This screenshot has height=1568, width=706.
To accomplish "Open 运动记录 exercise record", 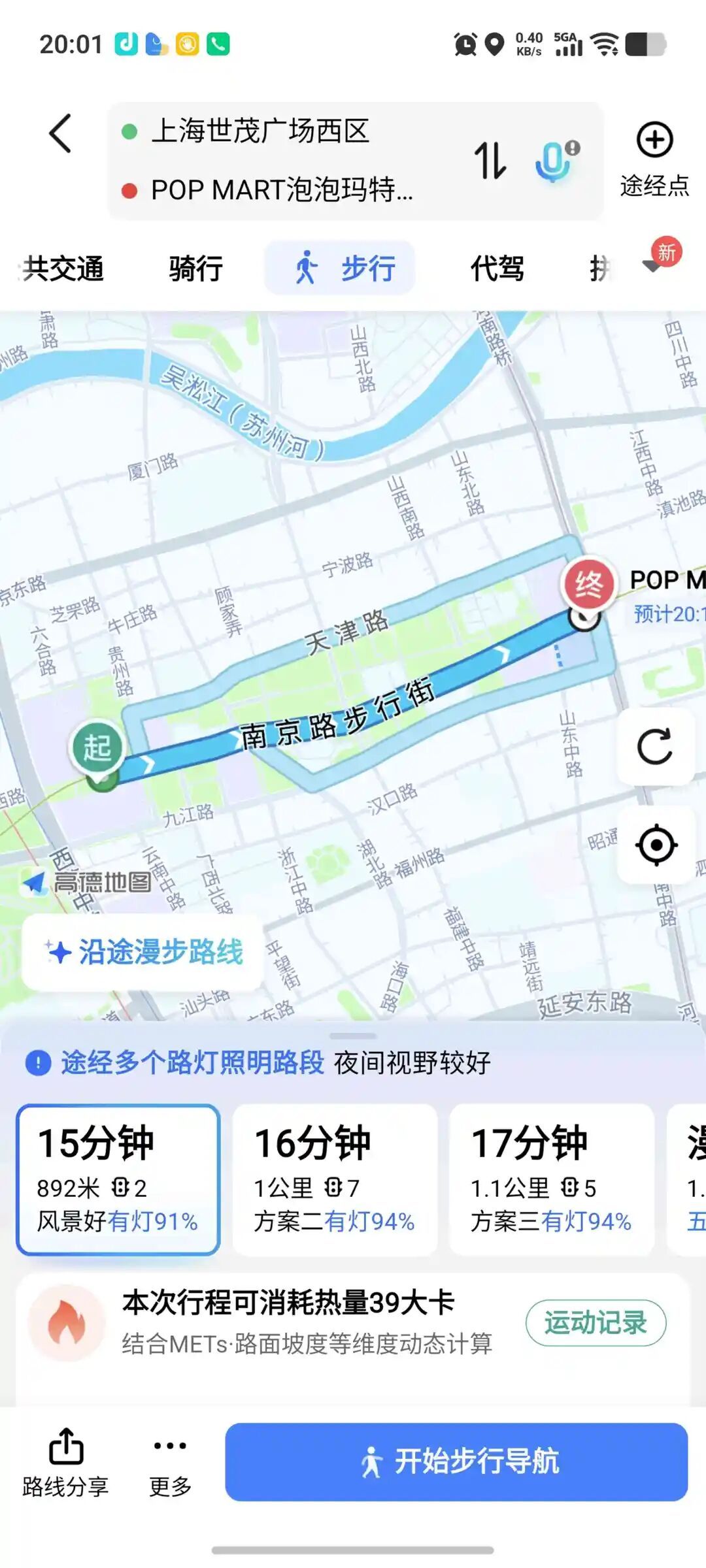I will (x=596, y=1323).
